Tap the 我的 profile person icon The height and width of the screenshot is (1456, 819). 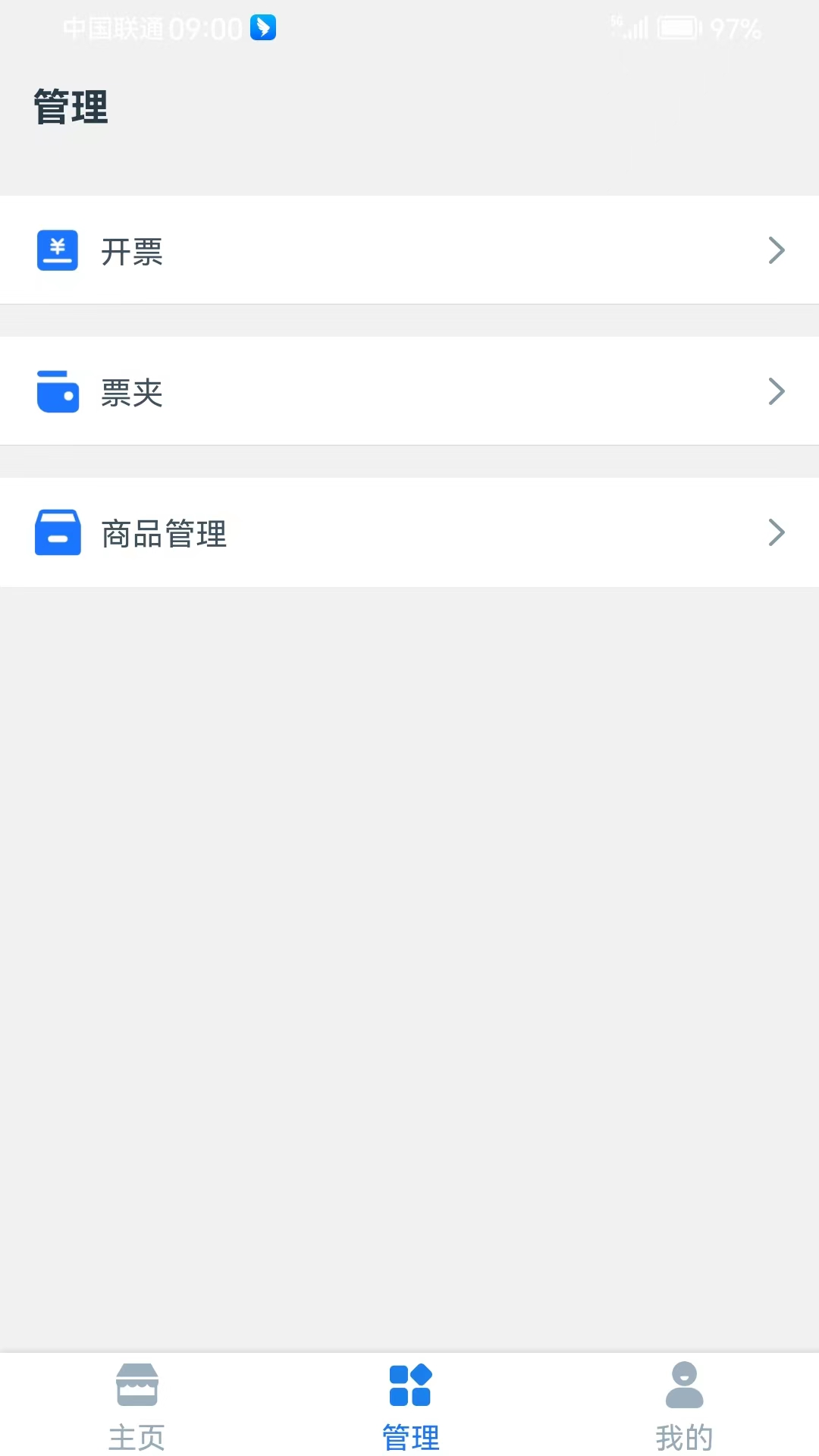(683, 1385)
